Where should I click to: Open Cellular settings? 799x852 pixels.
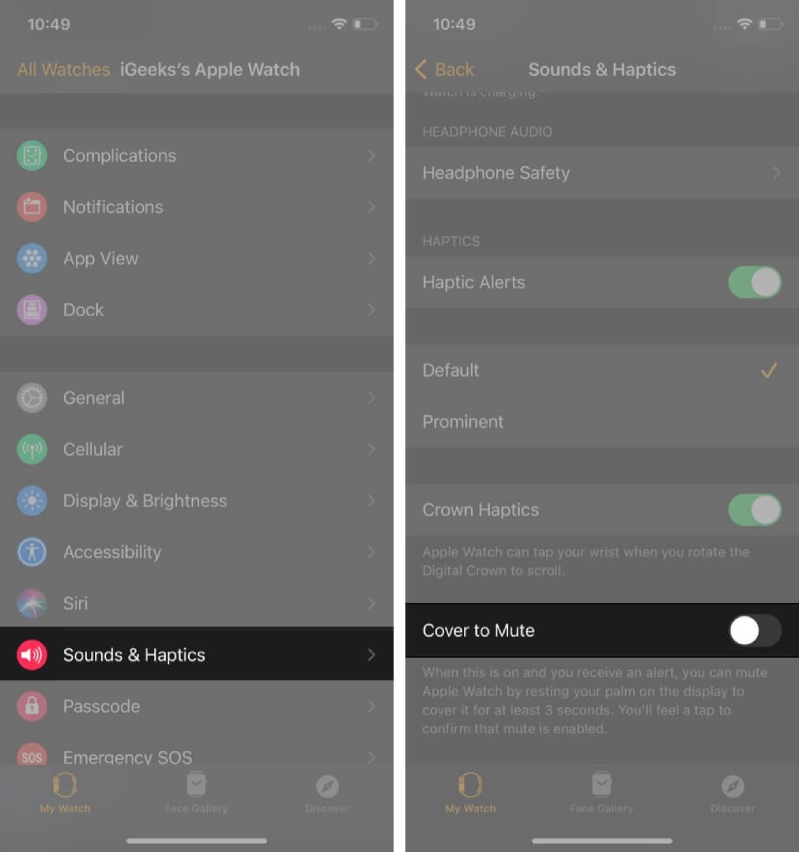[x=196, y=449]
